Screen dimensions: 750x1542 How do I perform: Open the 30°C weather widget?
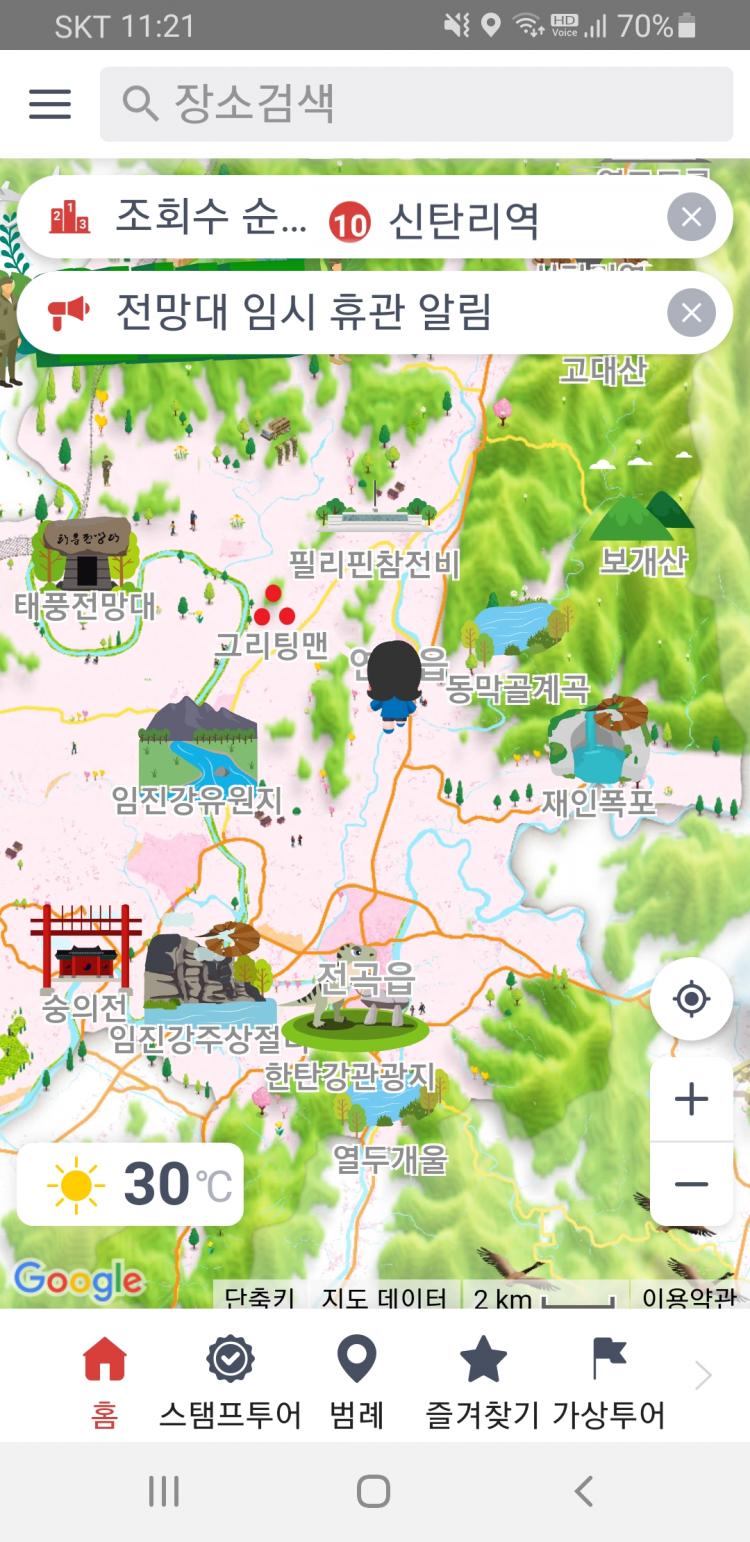pyautogui.click(x=130, y=1185)
